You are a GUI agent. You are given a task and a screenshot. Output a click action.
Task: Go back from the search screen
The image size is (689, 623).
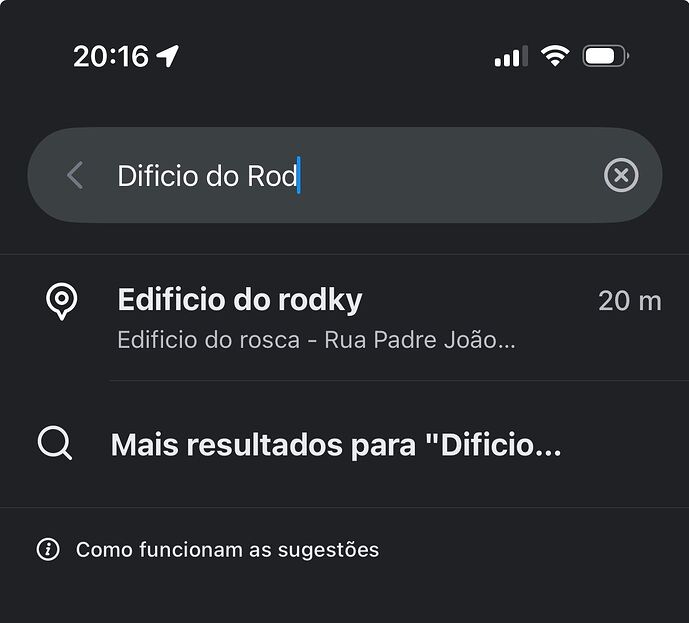pos(75,176)
